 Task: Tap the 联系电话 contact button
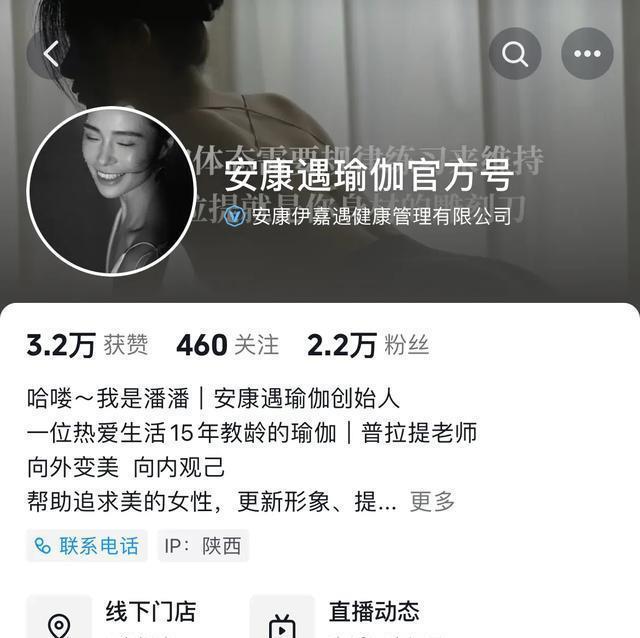point(87,546)
